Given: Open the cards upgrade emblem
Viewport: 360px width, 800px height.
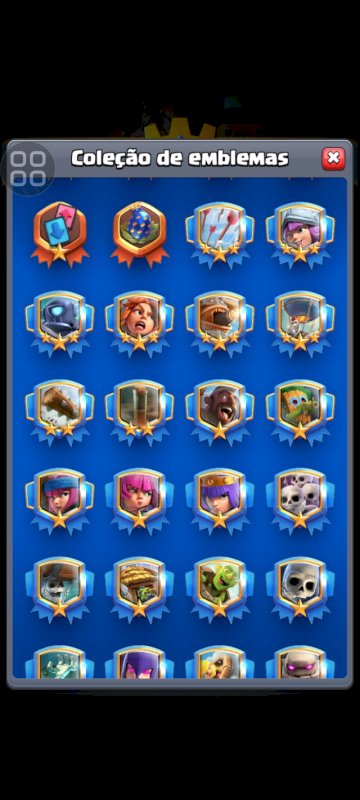Looking at the screenshot, I should (x=60, y=234).
